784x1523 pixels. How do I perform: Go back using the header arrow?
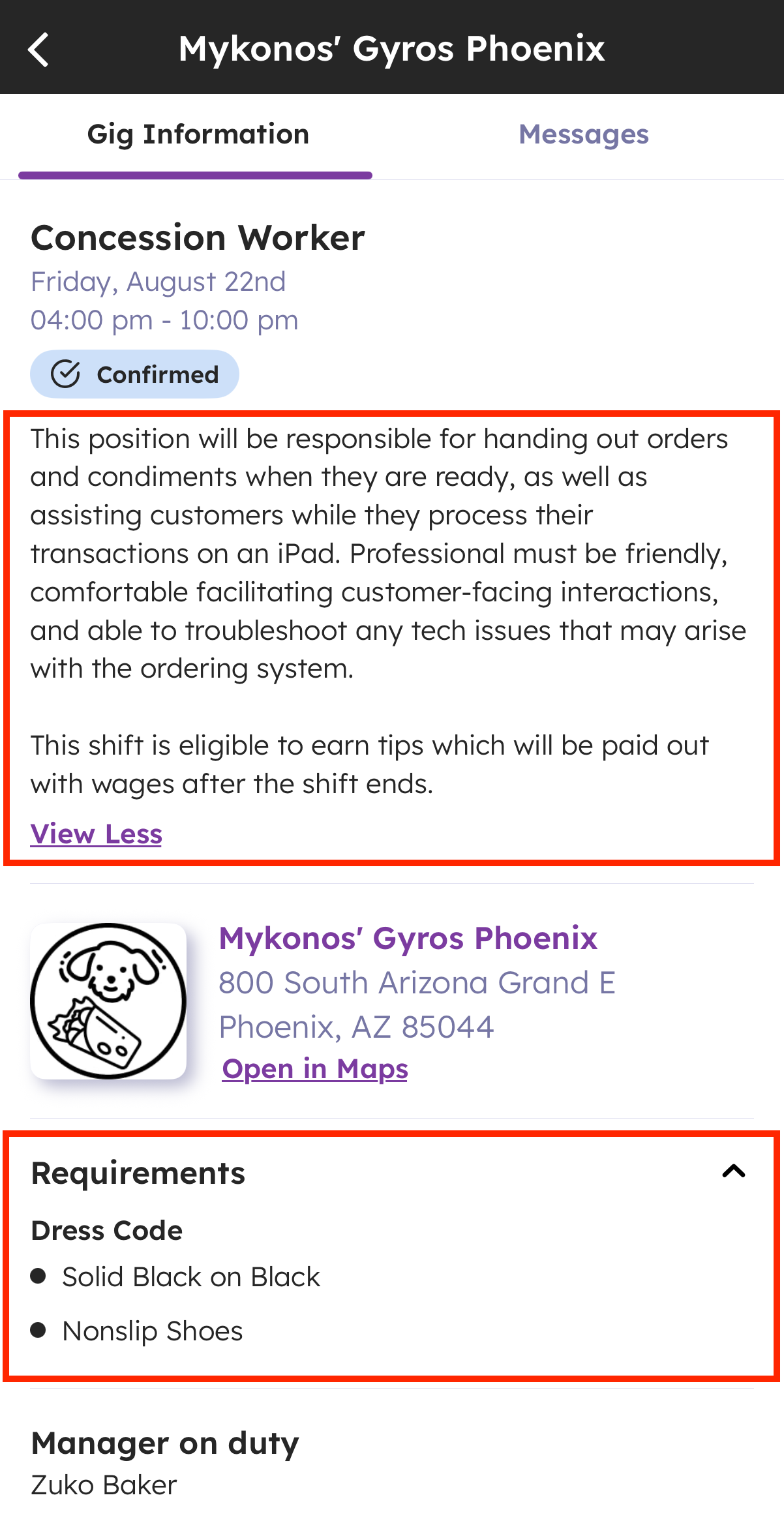(x=38, y=50)
